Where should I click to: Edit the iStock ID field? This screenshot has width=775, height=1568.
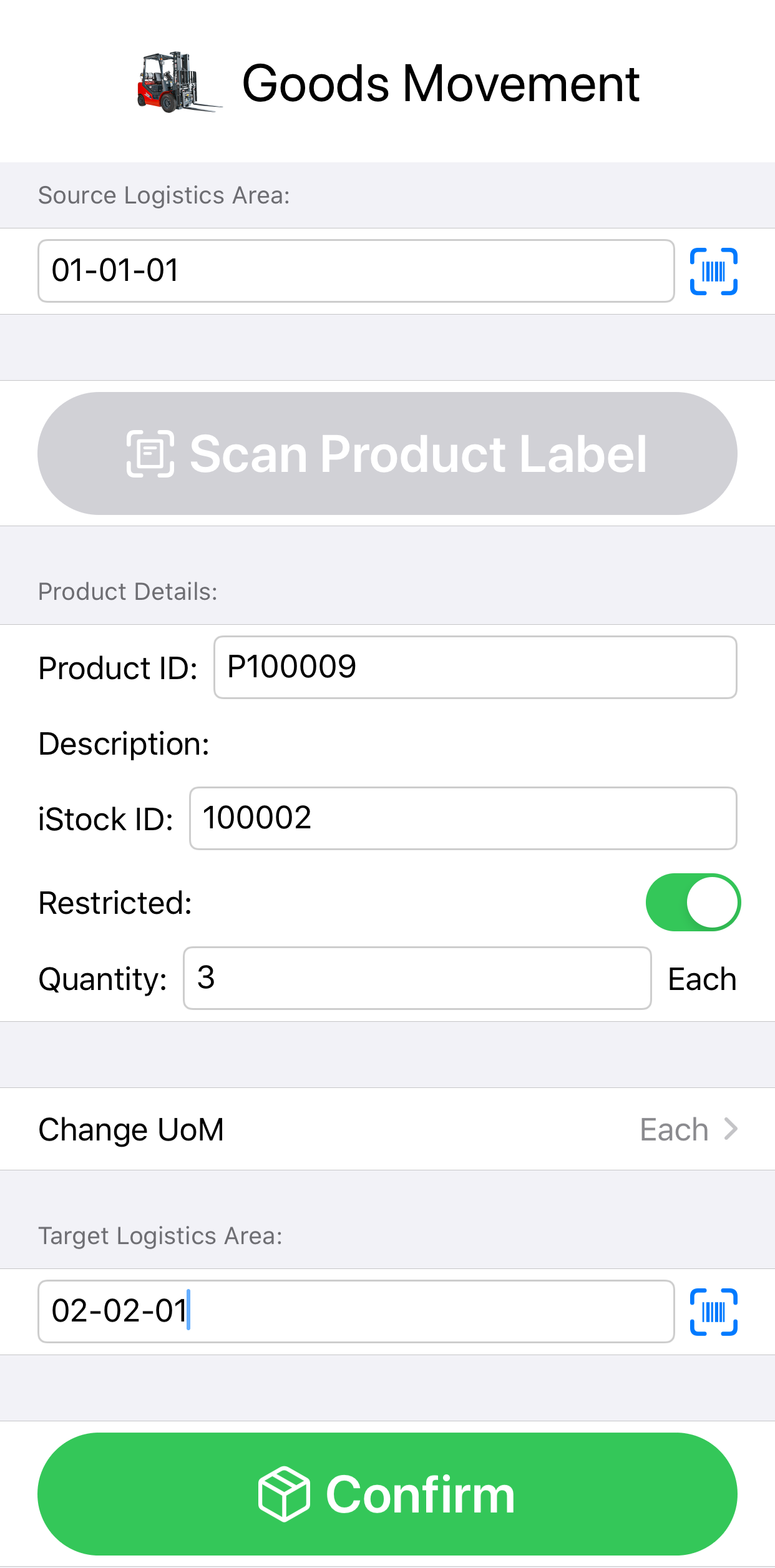point(462,818)
